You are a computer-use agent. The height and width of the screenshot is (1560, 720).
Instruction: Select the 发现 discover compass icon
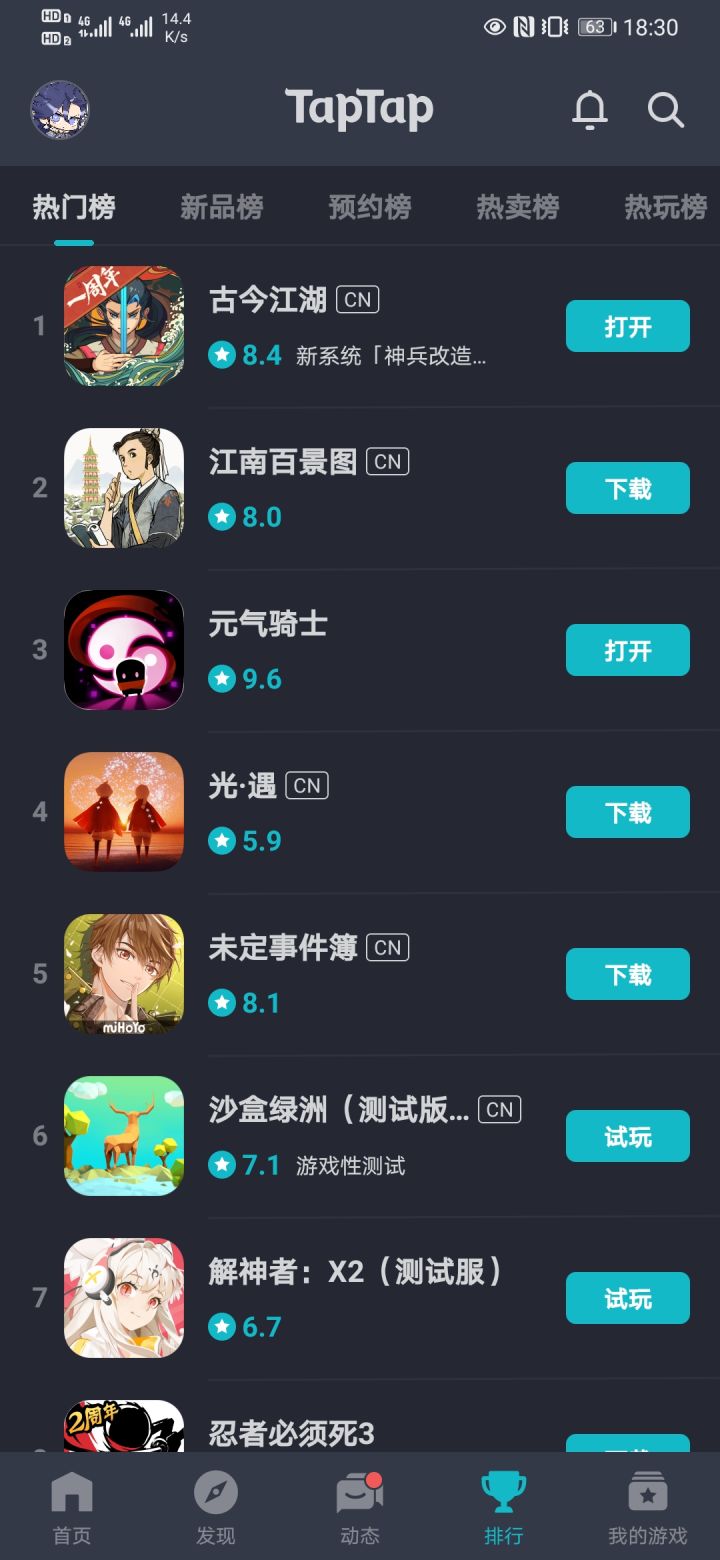pyautogui.click(x=216, y=1502)
